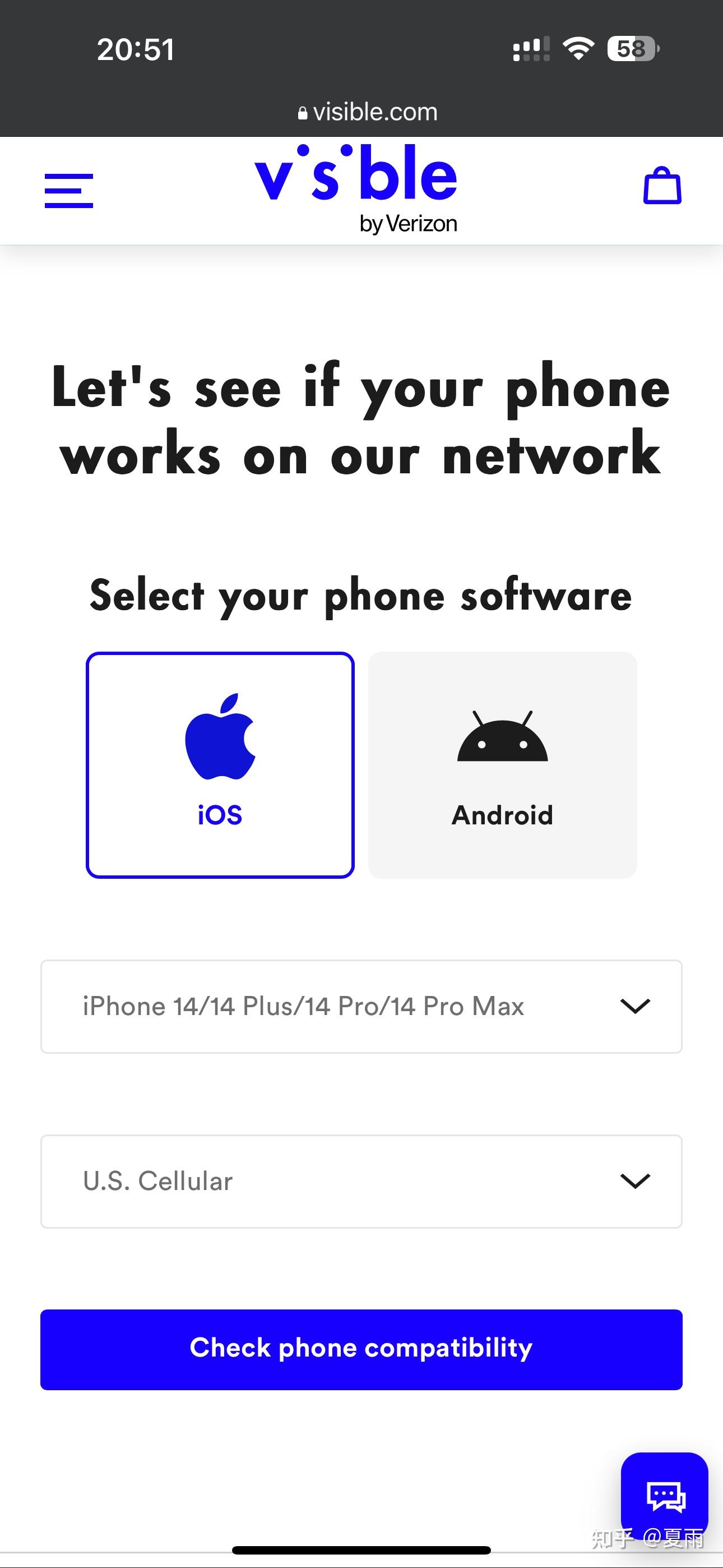Select iOS as phone software
This screenshot has width=723, height=1568.
pos(220,764)
